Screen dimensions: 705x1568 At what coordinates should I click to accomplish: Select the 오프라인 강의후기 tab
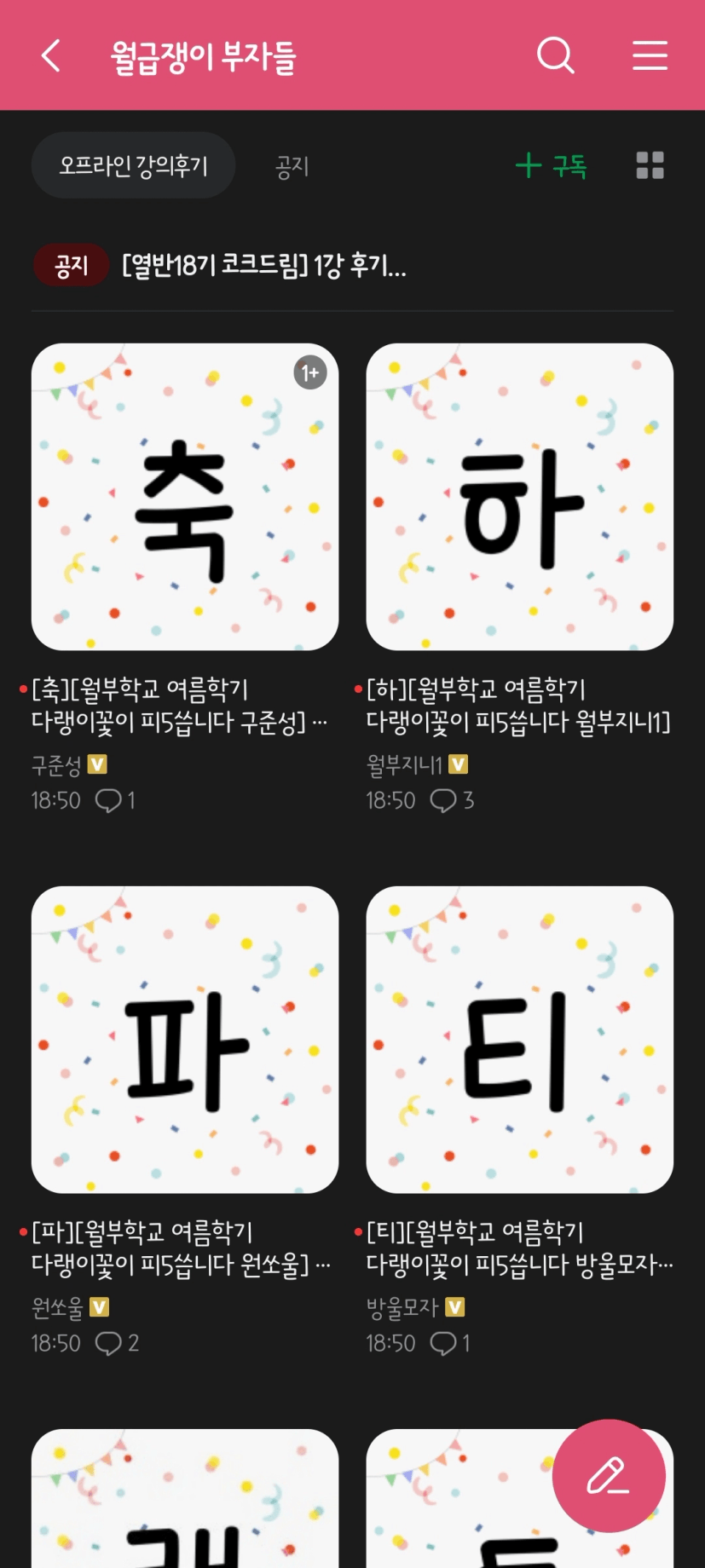click(x=133, y=165)
